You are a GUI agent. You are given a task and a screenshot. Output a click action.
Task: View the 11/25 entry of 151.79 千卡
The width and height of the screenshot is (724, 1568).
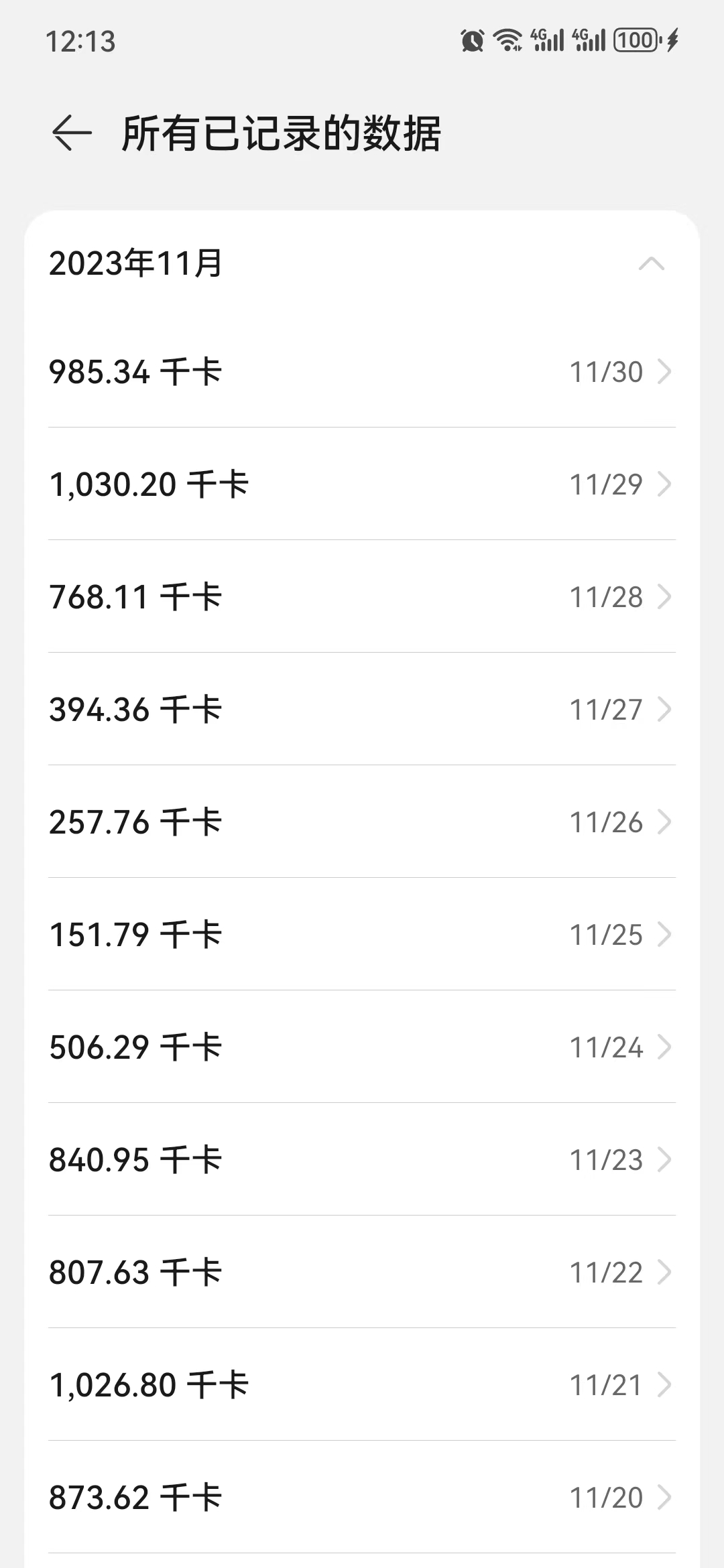pyautogui.click(x=362, y=935)
